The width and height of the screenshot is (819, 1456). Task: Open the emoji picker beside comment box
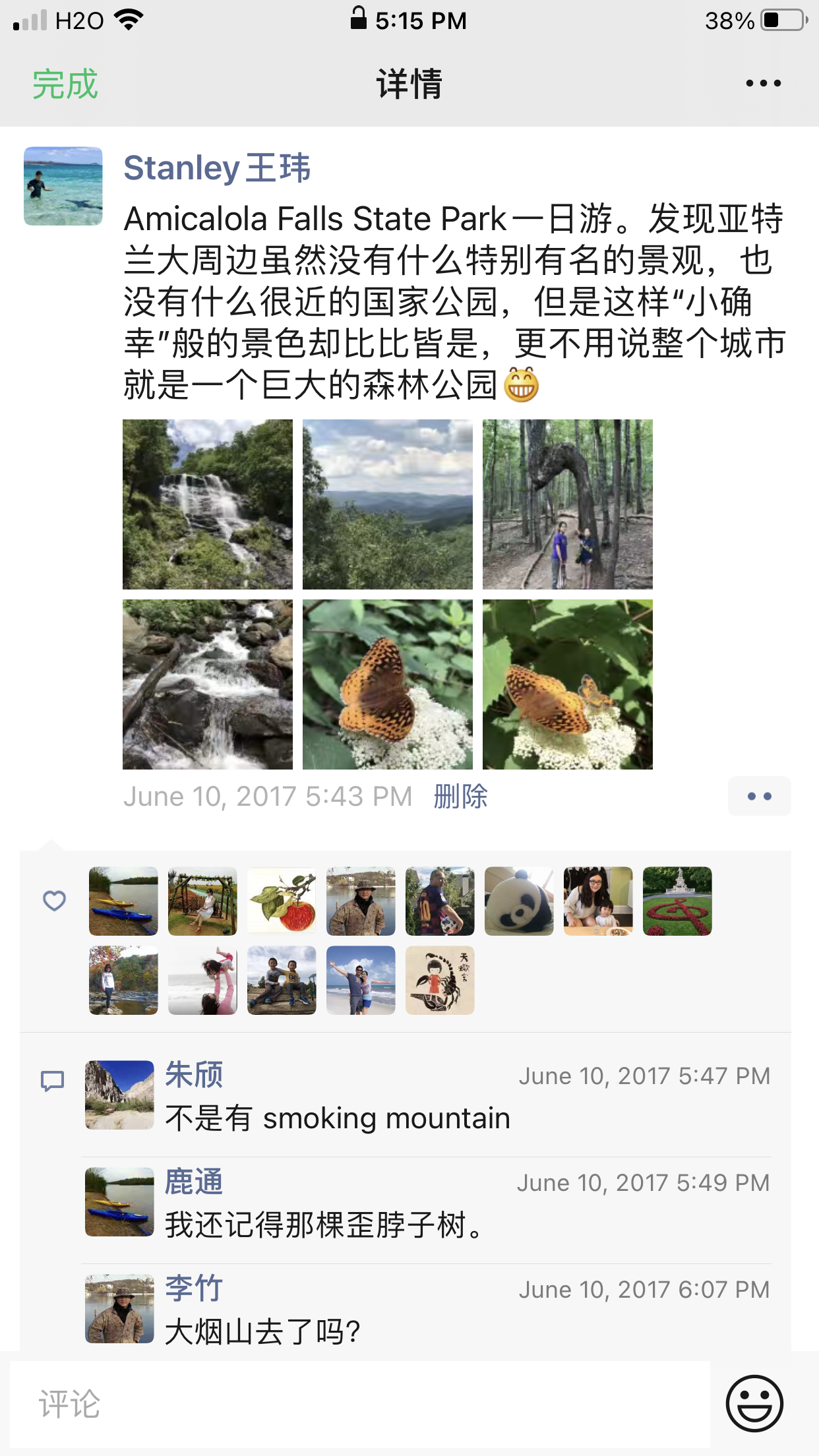pos(754,1403)
